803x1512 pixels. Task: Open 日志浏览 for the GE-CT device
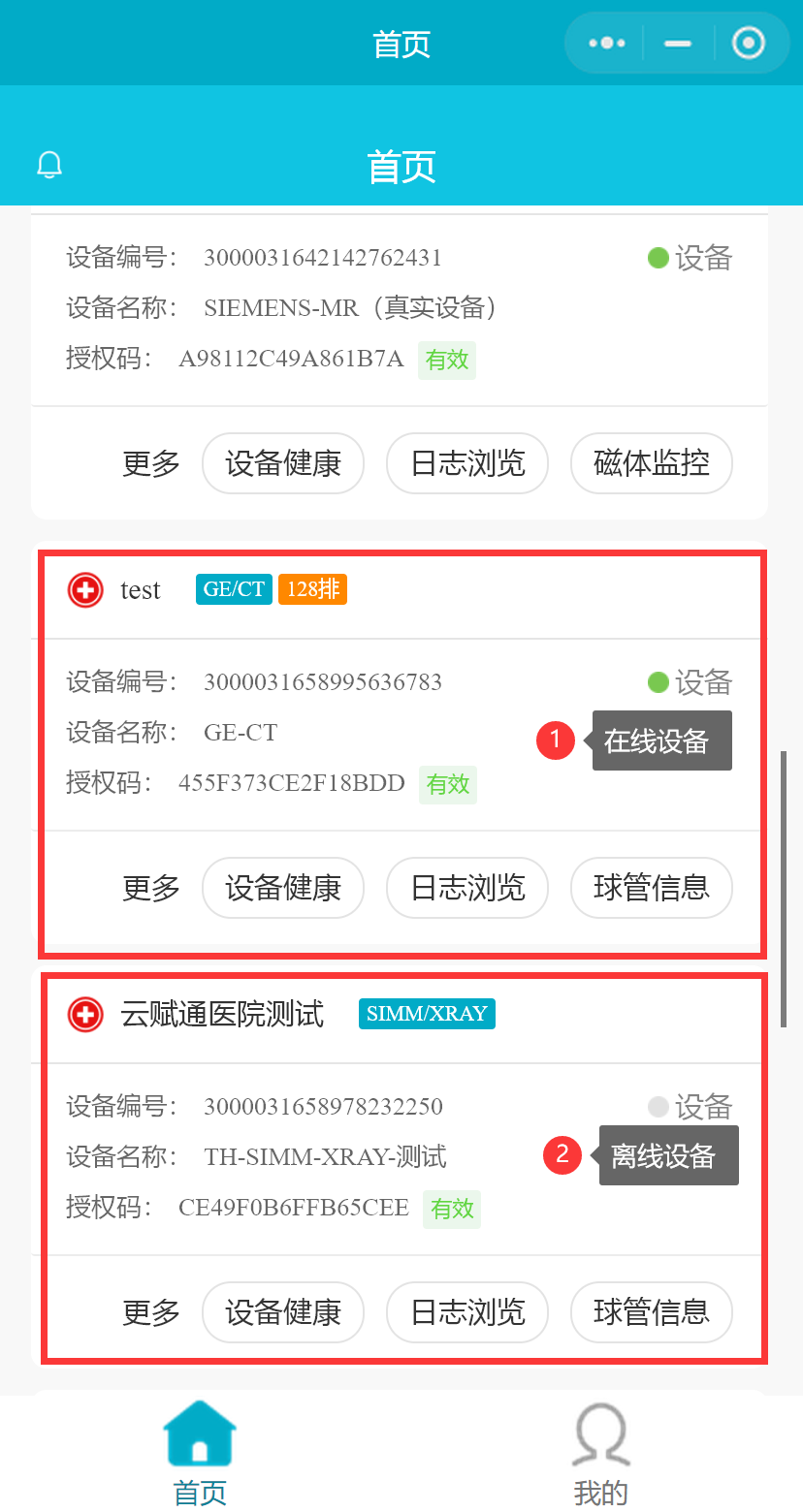pyautogui.click(x=467, y=888)
